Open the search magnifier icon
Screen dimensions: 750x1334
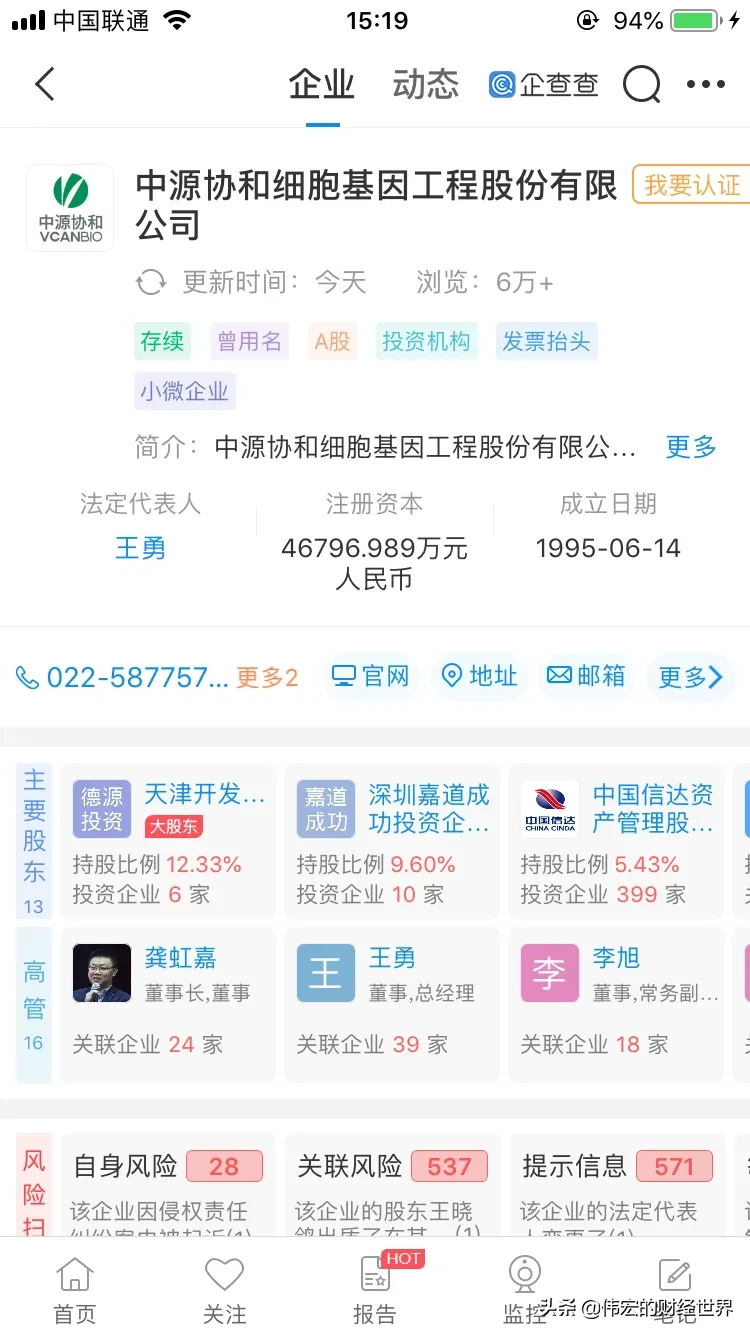pyautogui.click(x=642, y=84)
